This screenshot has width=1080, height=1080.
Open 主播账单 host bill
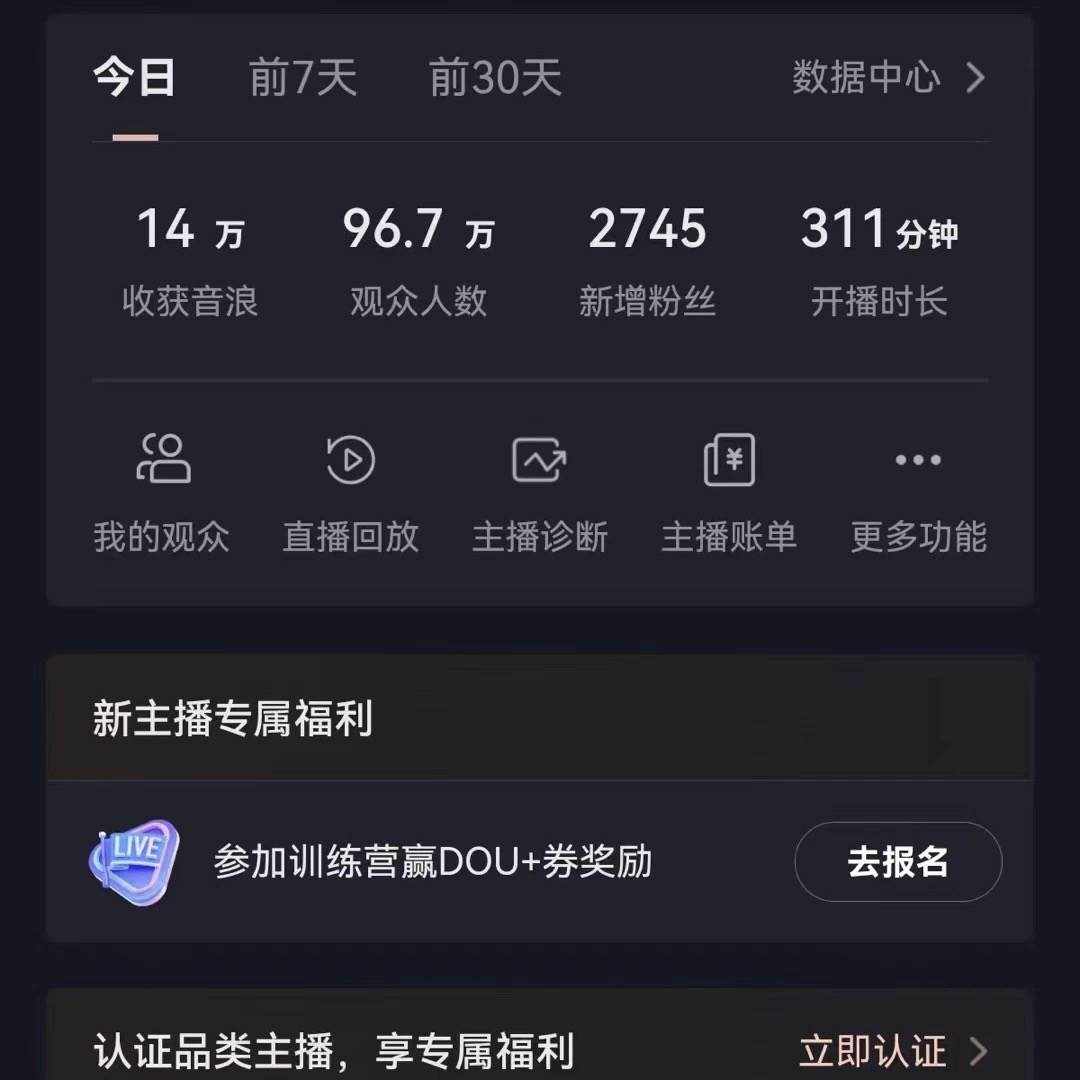click(728, 492)
